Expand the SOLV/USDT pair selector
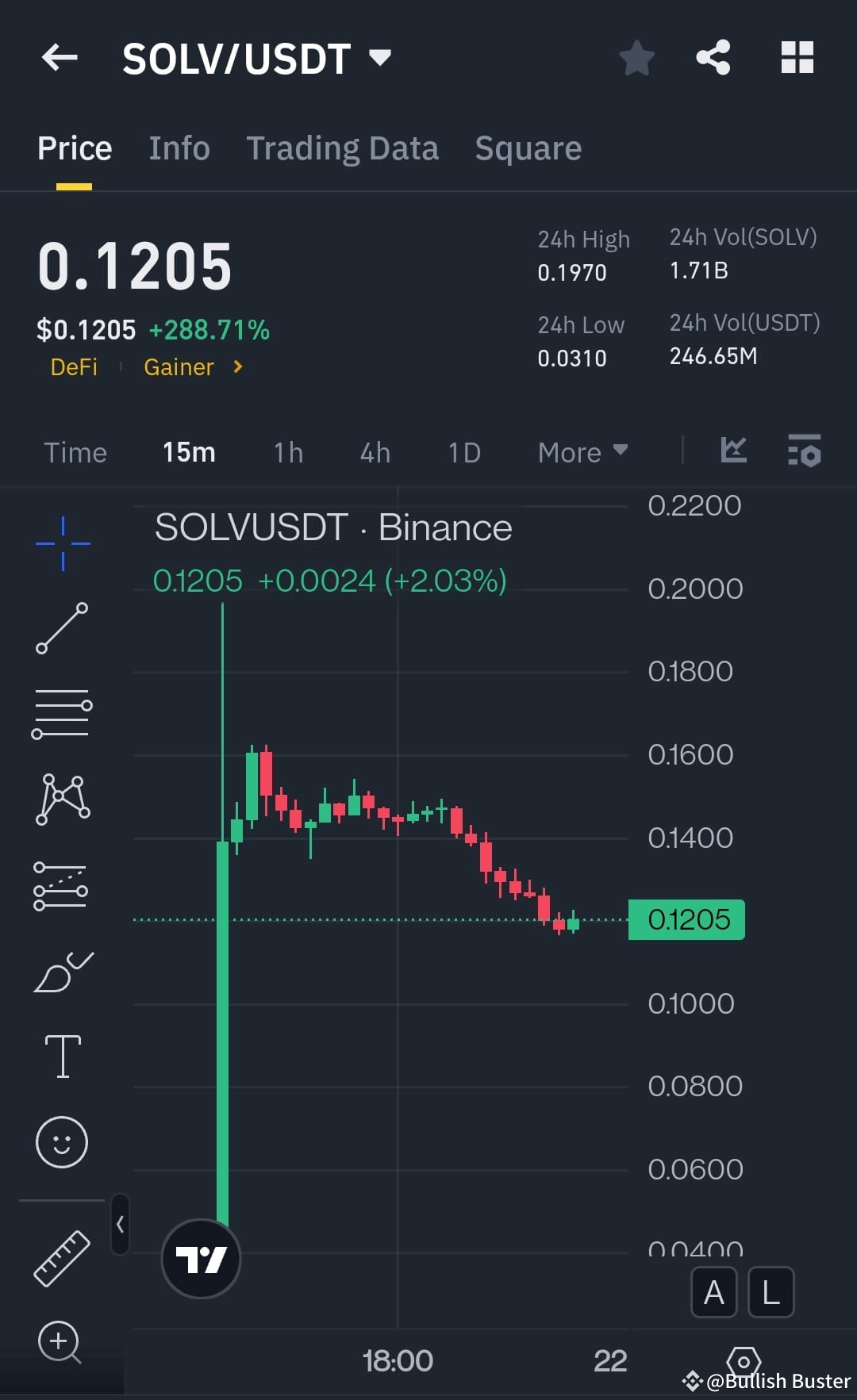Viewport: 857px width, 1400px height. [x=379, y=57]
